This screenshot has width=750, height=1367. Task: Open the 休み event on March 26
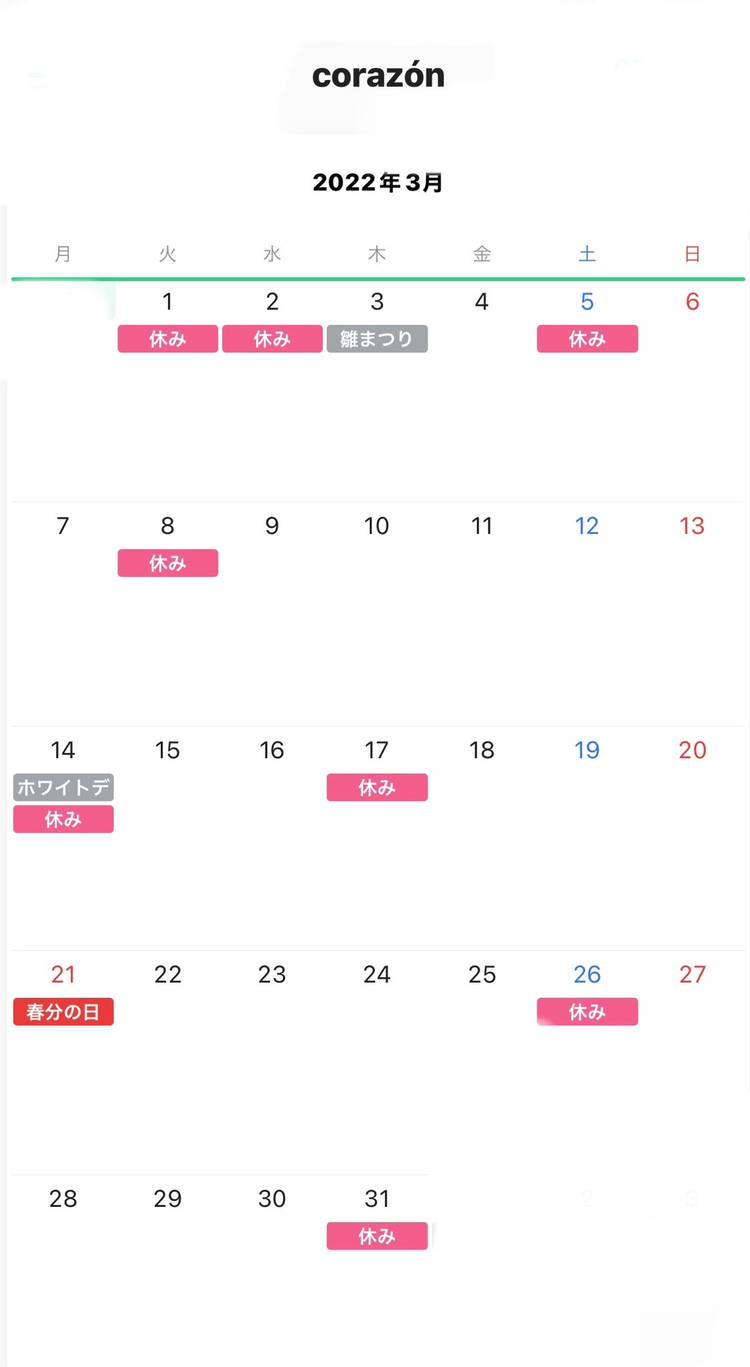587,1012
